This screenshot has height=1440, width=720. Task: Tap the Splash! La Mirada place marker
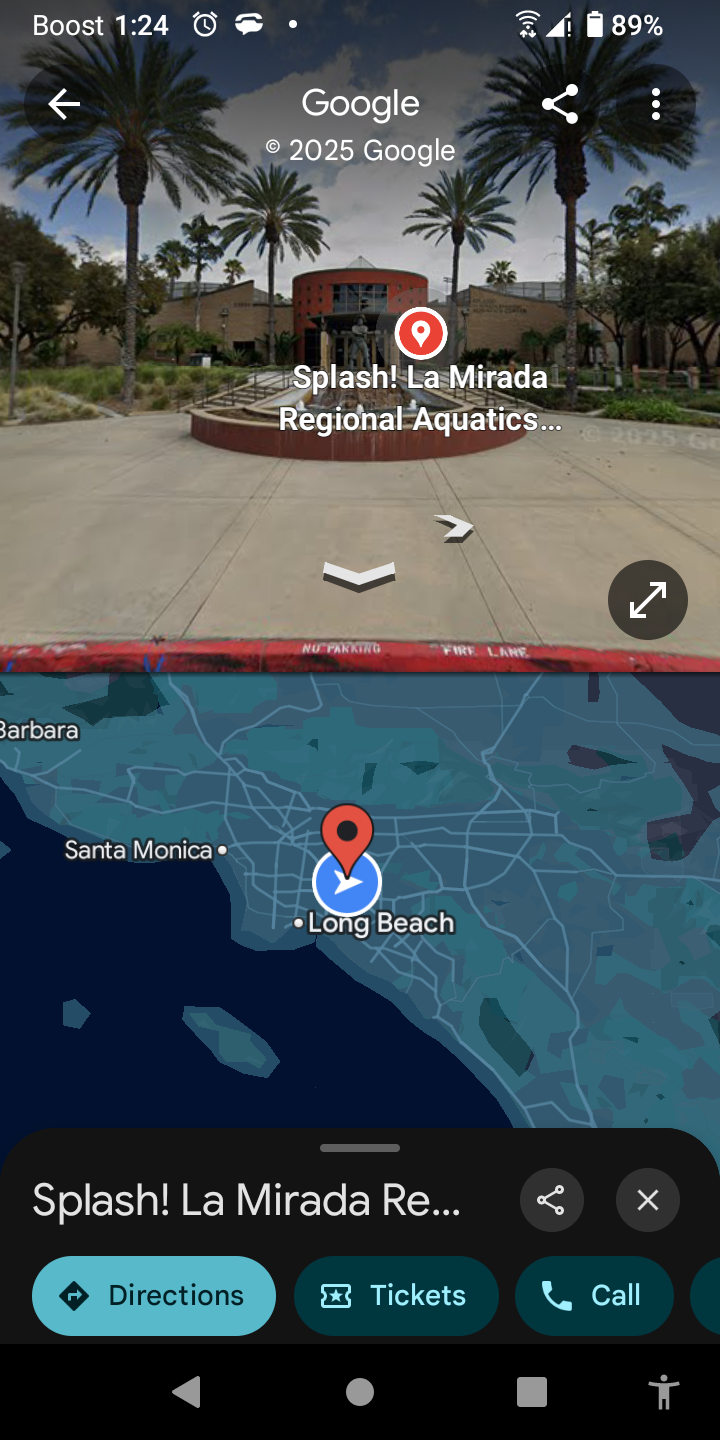[420, 334]
